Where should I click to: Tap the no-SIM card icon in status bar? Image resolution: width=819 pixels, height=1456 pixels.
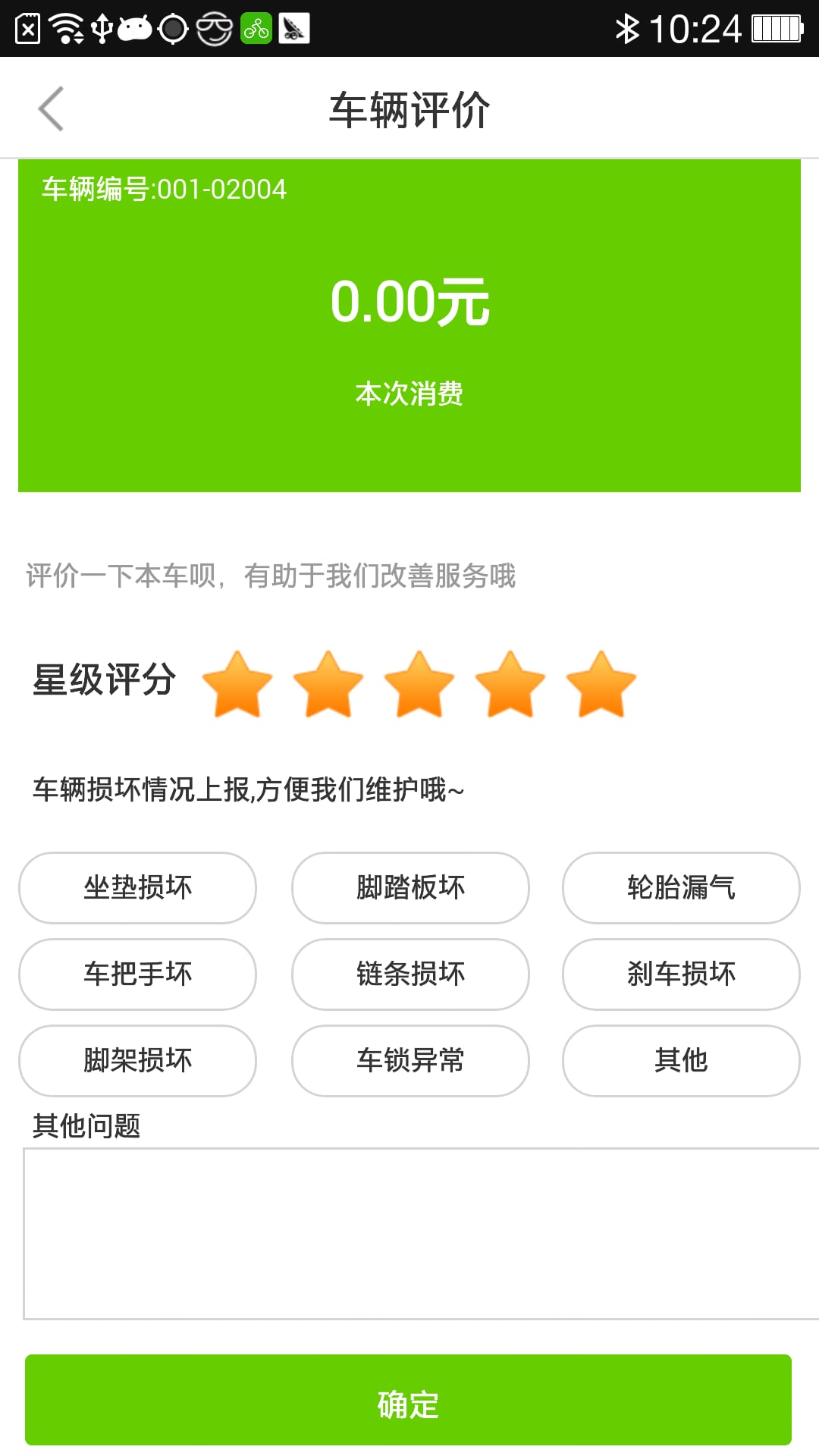click(27, 27)
